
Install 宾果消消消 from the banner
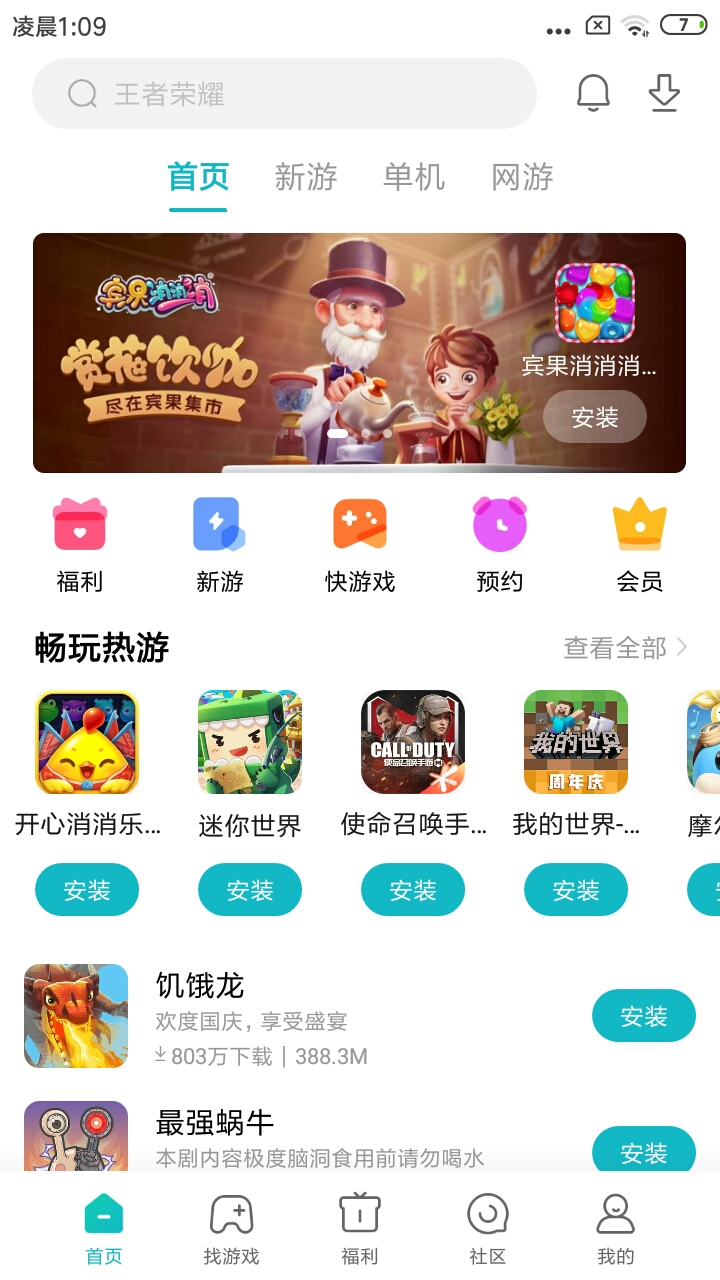(595, 417)
